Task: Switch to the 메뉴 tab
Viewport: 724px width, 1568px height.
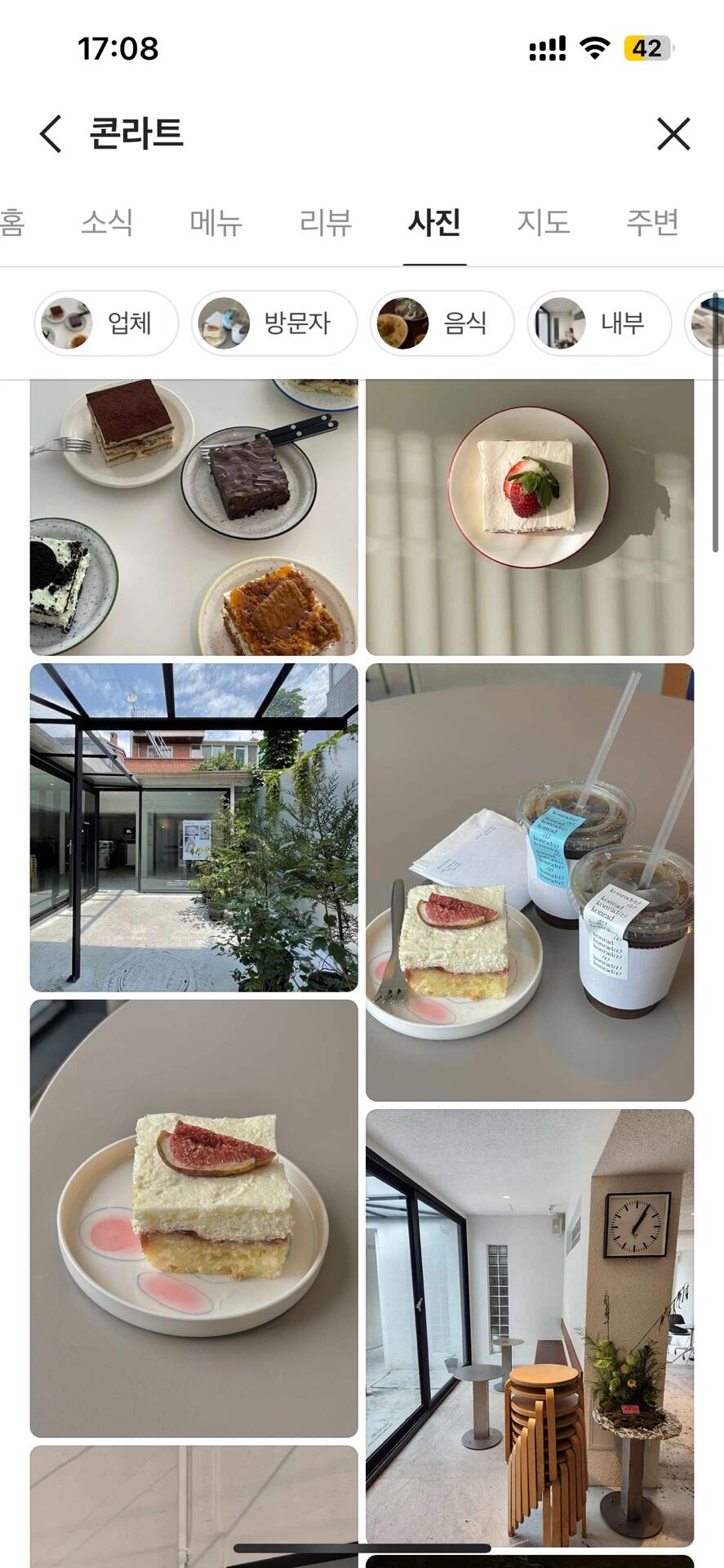Action: (216, 222)
